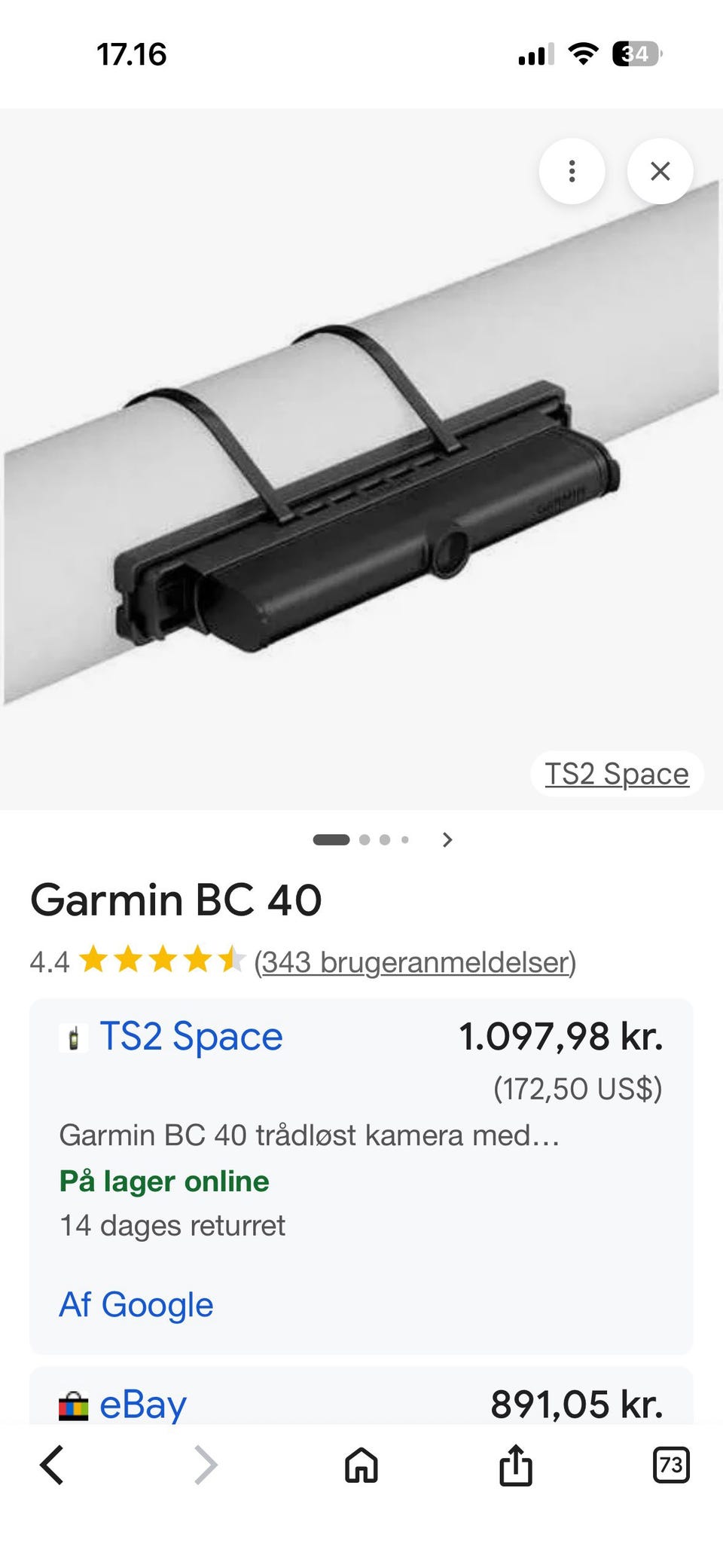
Task: Open the 343 brugeranmeldelser reviews link
Action: (415, 961)
